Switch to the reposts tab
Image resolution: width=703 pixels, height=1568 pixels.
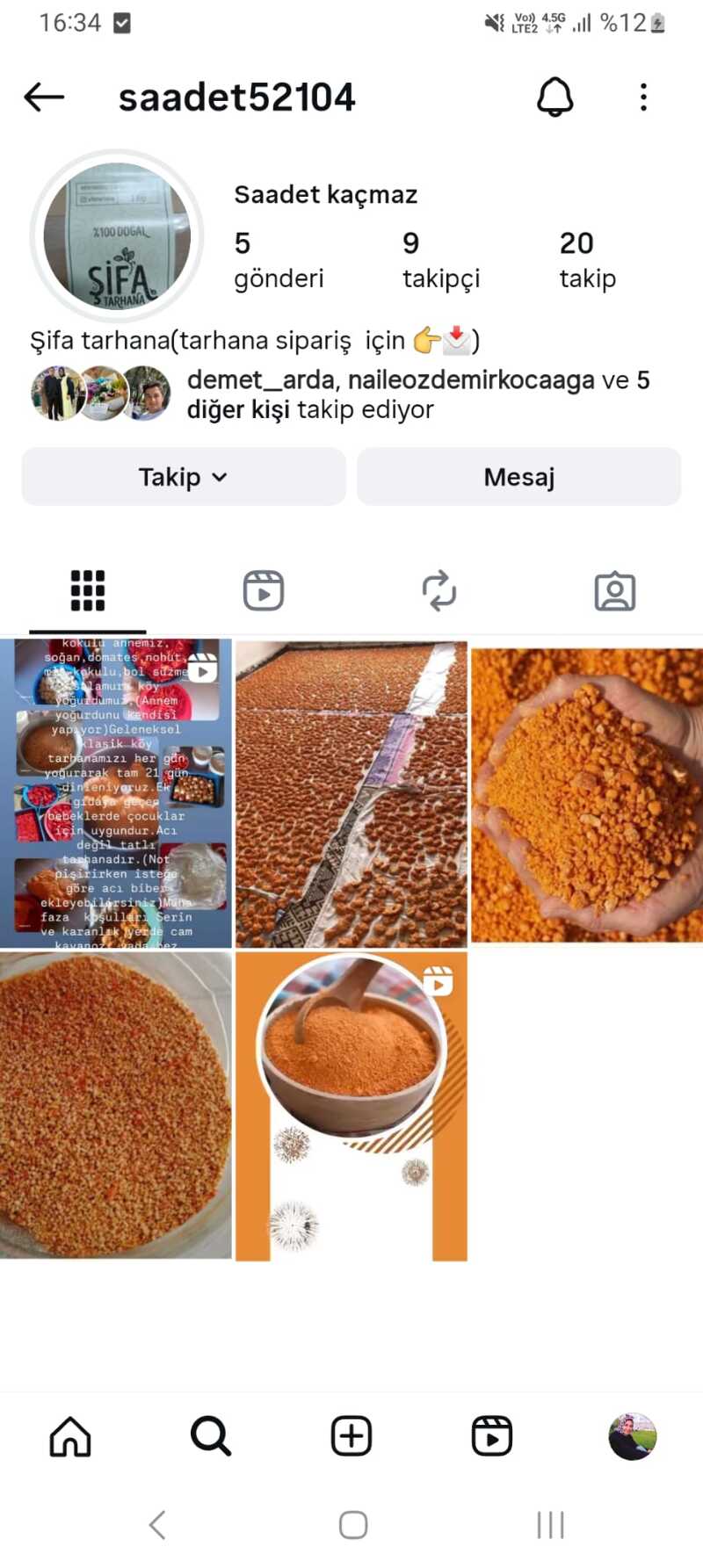[439, 590]
